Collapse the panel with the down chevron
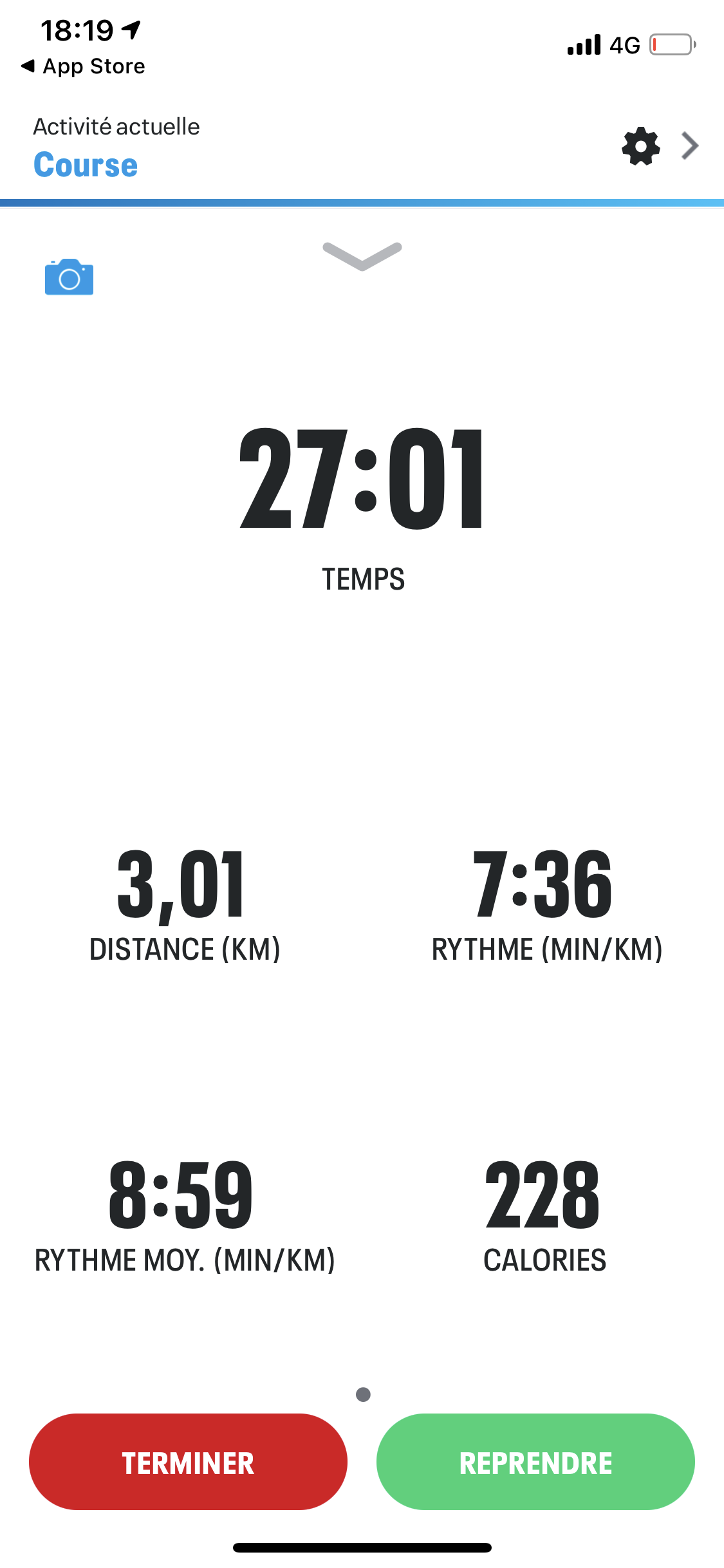724x1568 pixels. 362,256
